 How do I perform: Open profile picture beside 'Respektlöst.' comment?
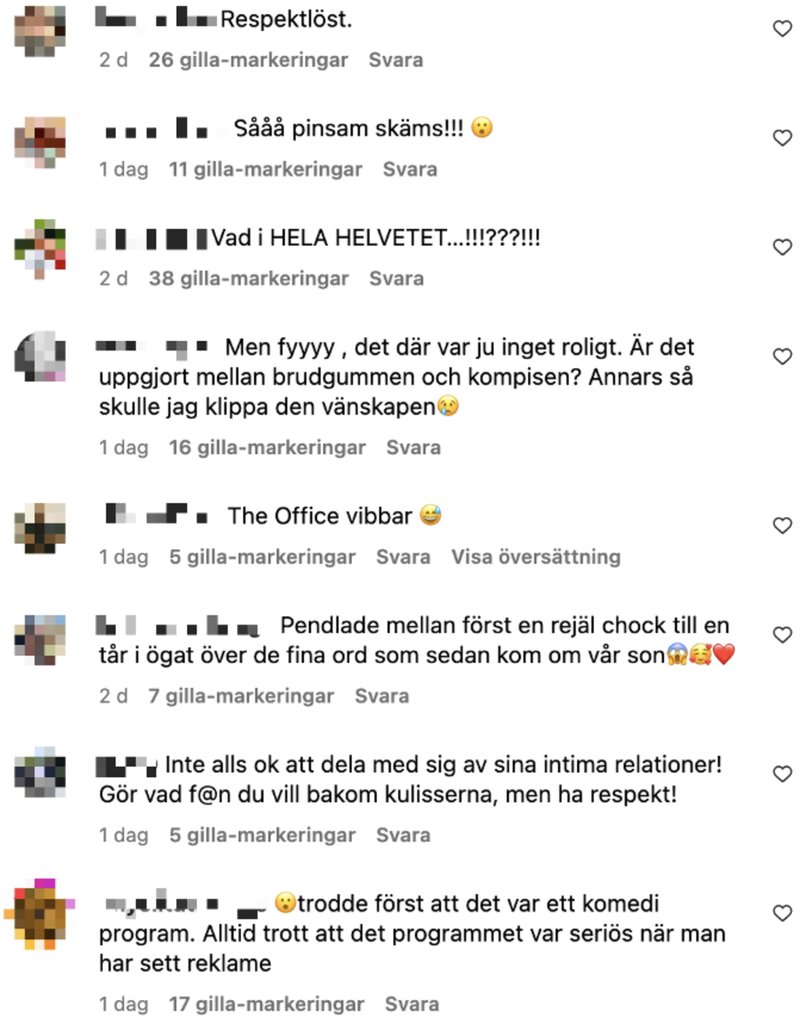[x=43, y=33]
